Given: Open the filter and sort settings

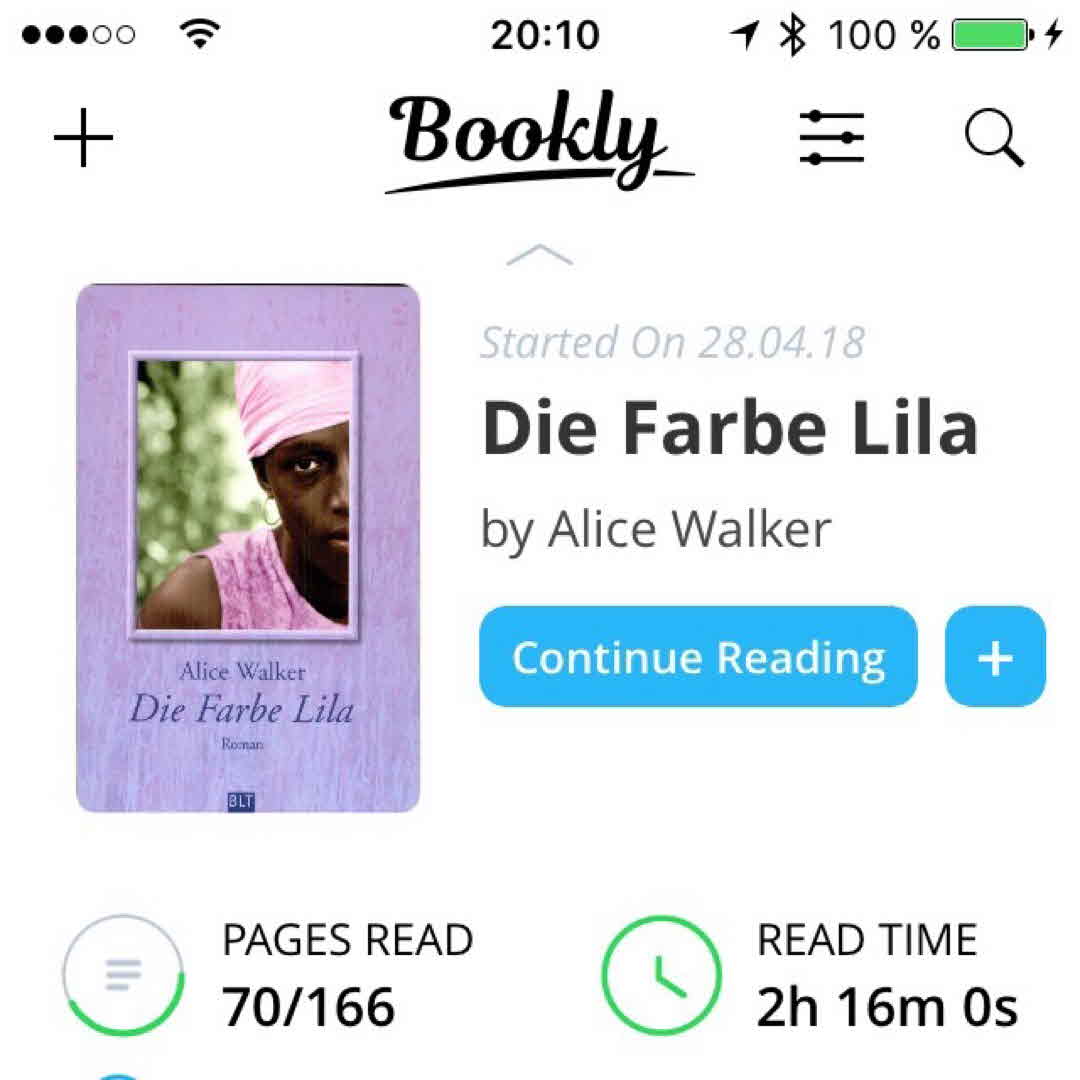Looking at the screenshot, I should click(832, 137).
